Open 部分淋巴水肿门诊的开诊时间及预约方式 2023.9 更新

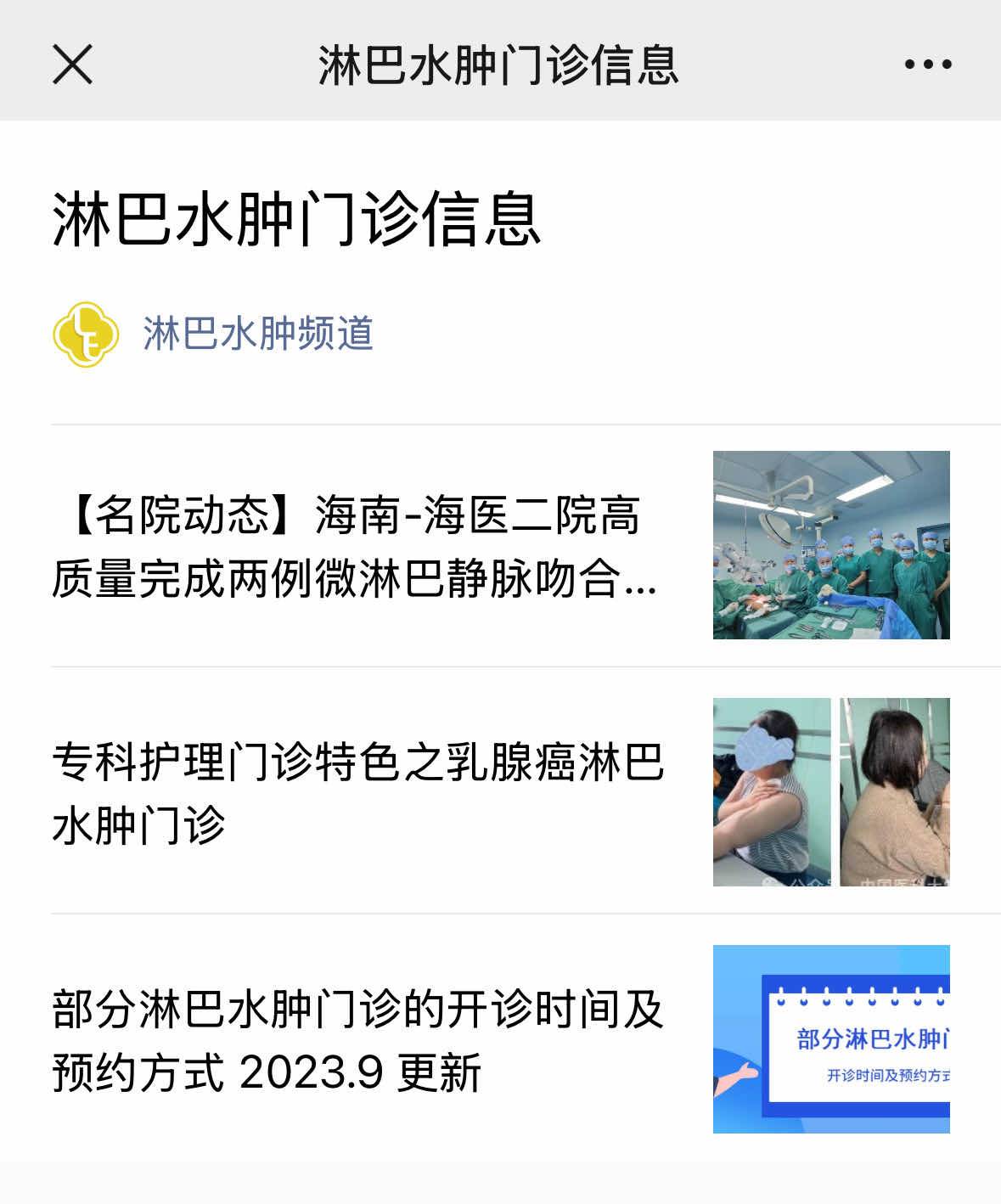(357, 1040)
